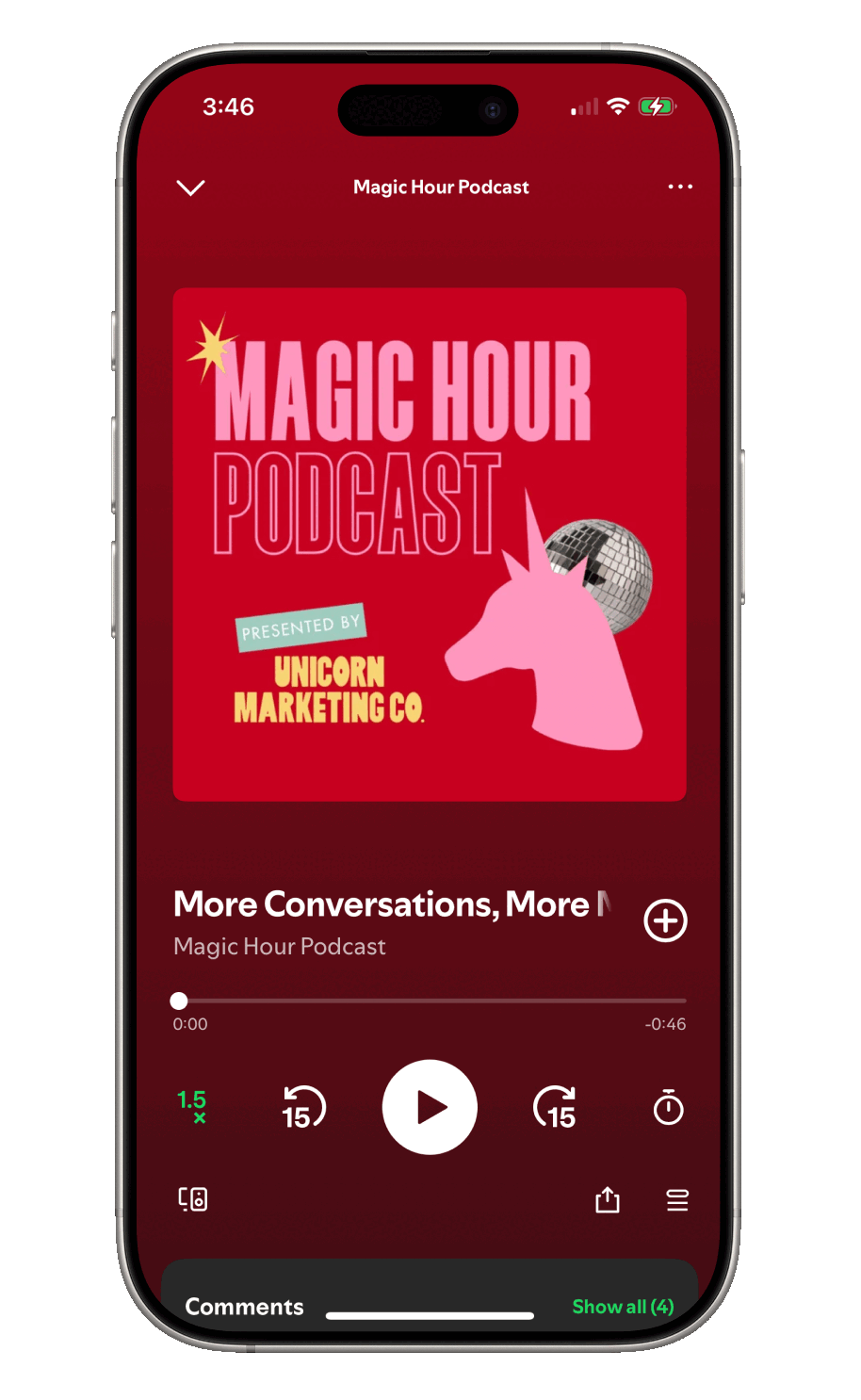Open the Magic Hour Podcast show link
Screen dimensions: 861x1400
point(280,947)
